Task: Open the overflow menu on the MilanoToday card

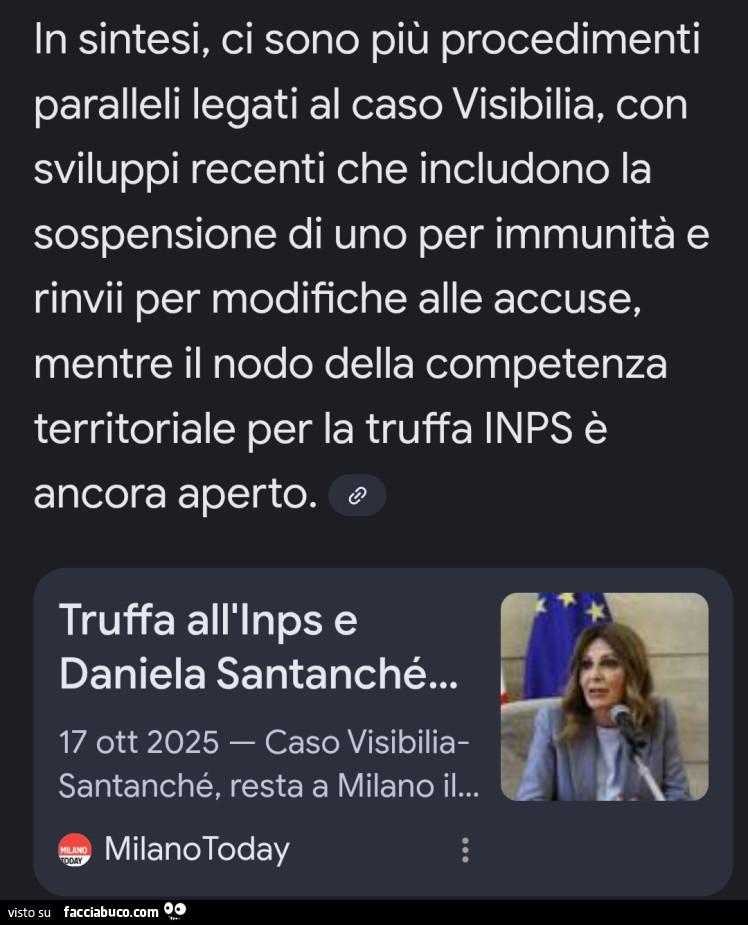Action: point(465,850)
